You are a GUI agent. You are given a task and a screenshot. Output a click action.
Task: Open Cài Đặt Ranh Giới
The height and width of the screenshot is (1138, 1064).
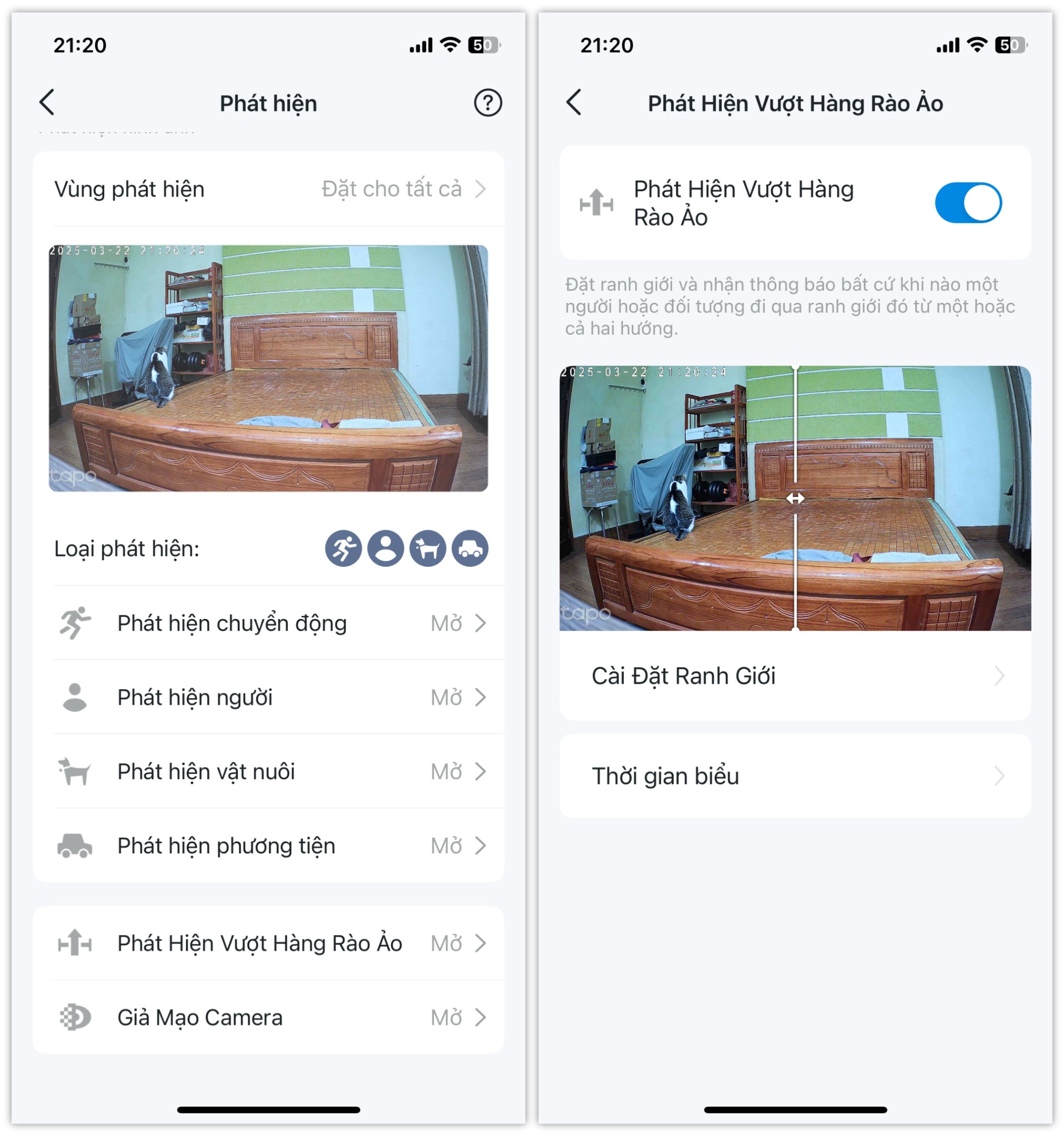coord(795,676)
